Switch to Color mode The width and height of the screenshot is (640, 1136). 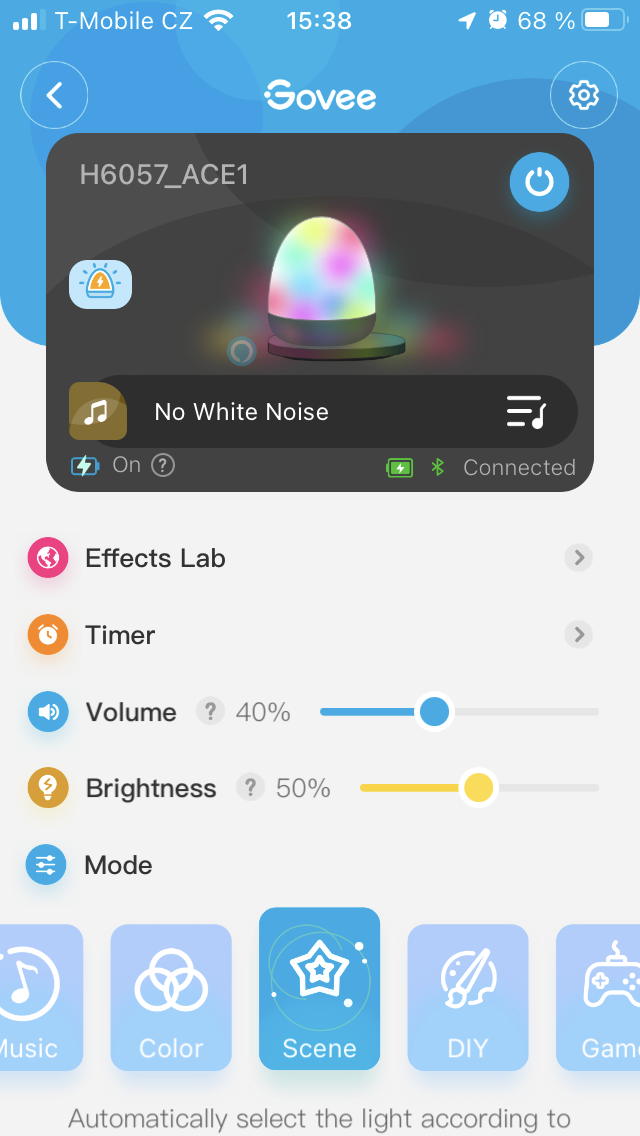point(171,996)
